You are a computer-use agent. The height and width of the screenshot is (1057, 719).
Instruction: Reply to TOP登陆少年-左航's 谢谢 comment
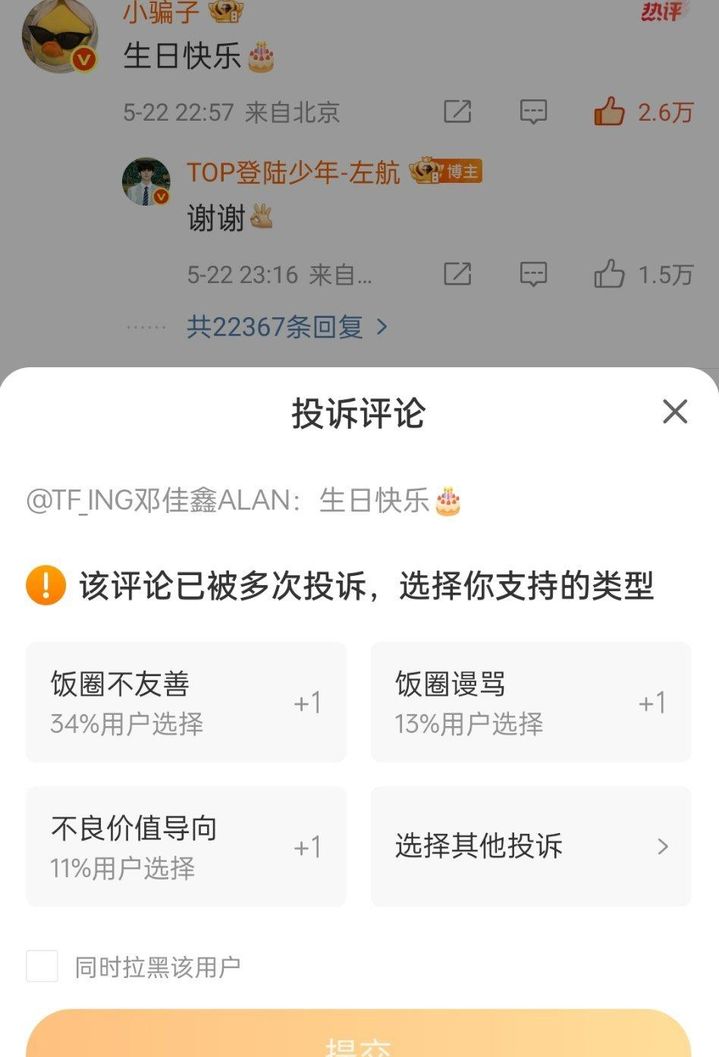pos(534,274)
